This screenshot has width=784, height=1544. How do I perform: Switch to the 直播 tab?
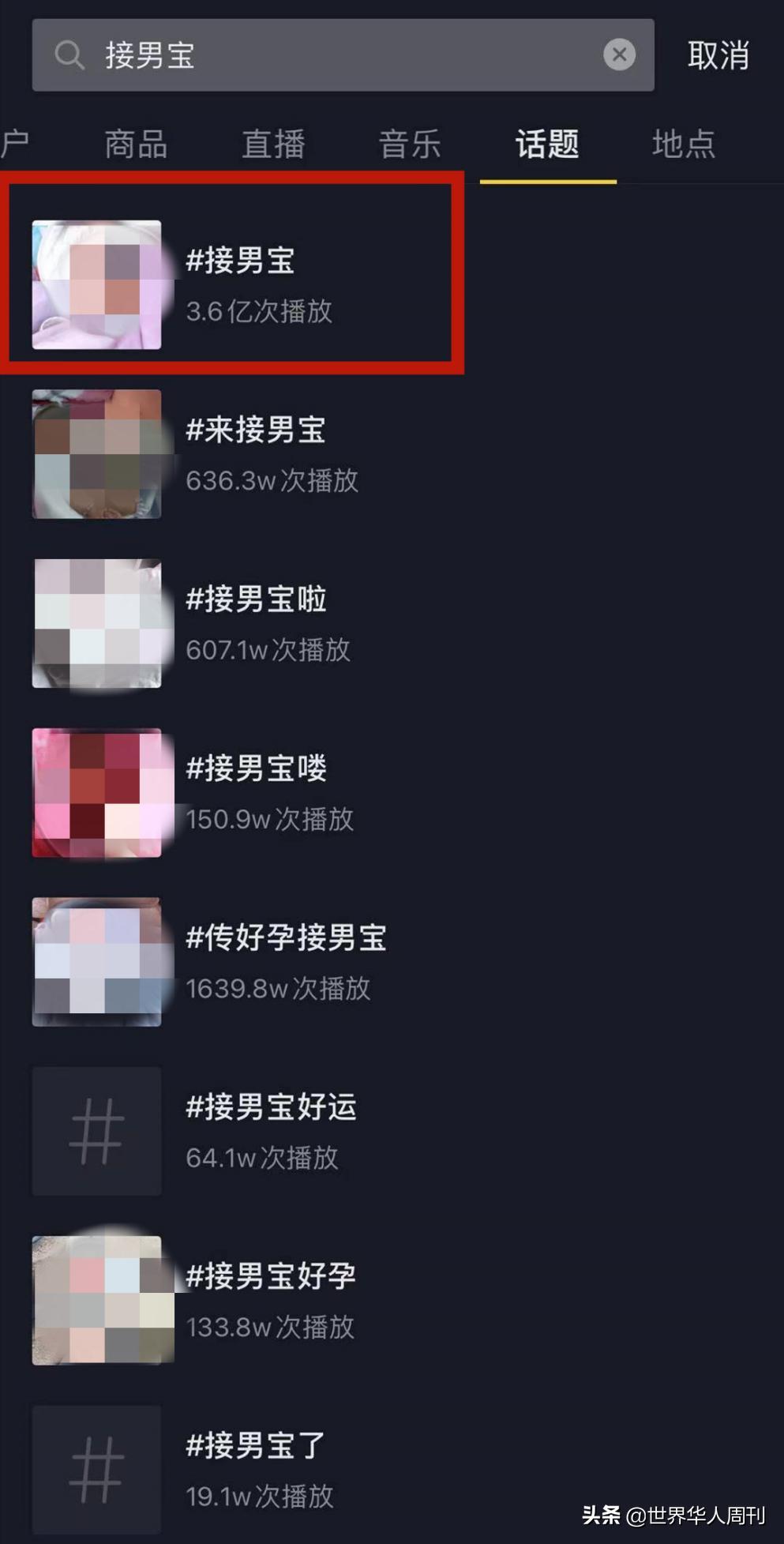272,144
